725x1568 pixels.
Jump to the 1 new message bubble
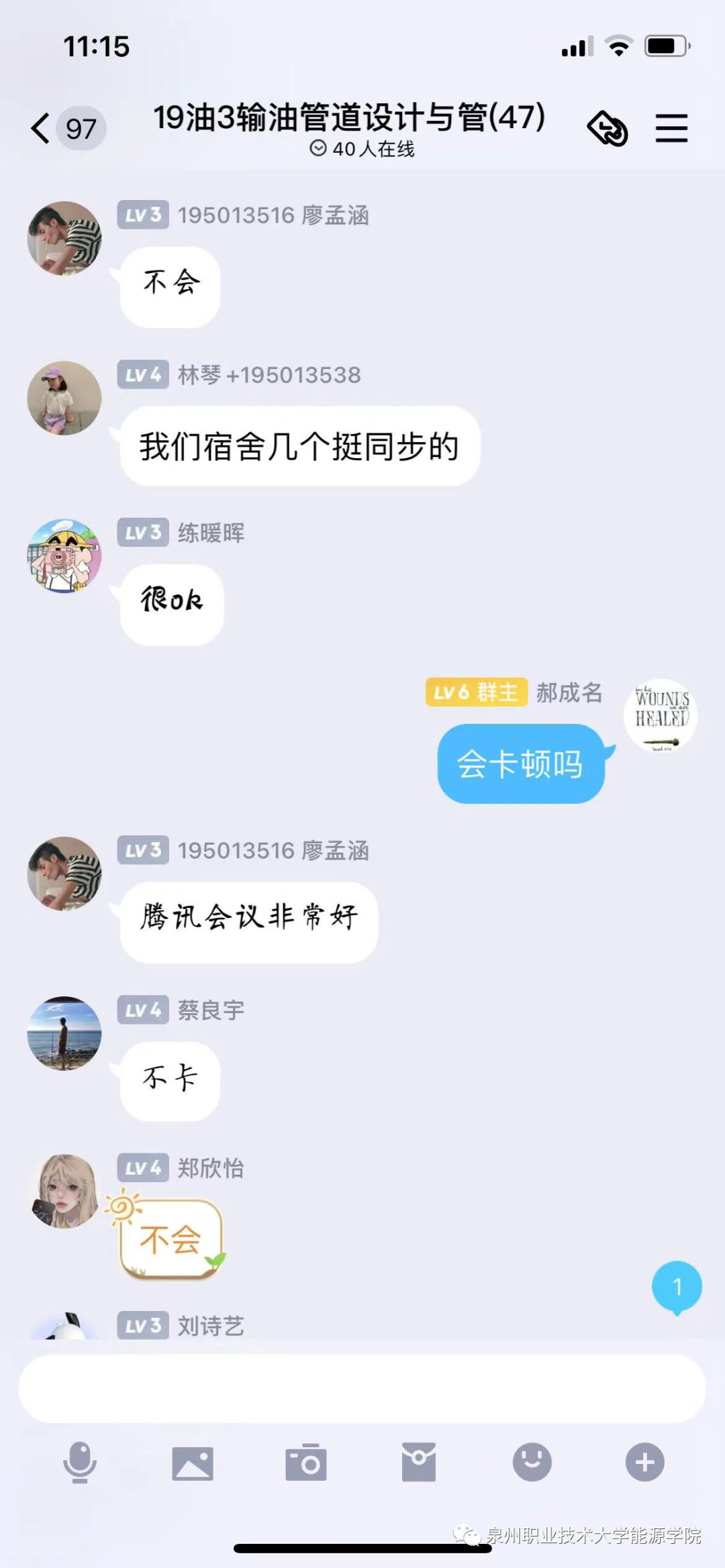677,1287
